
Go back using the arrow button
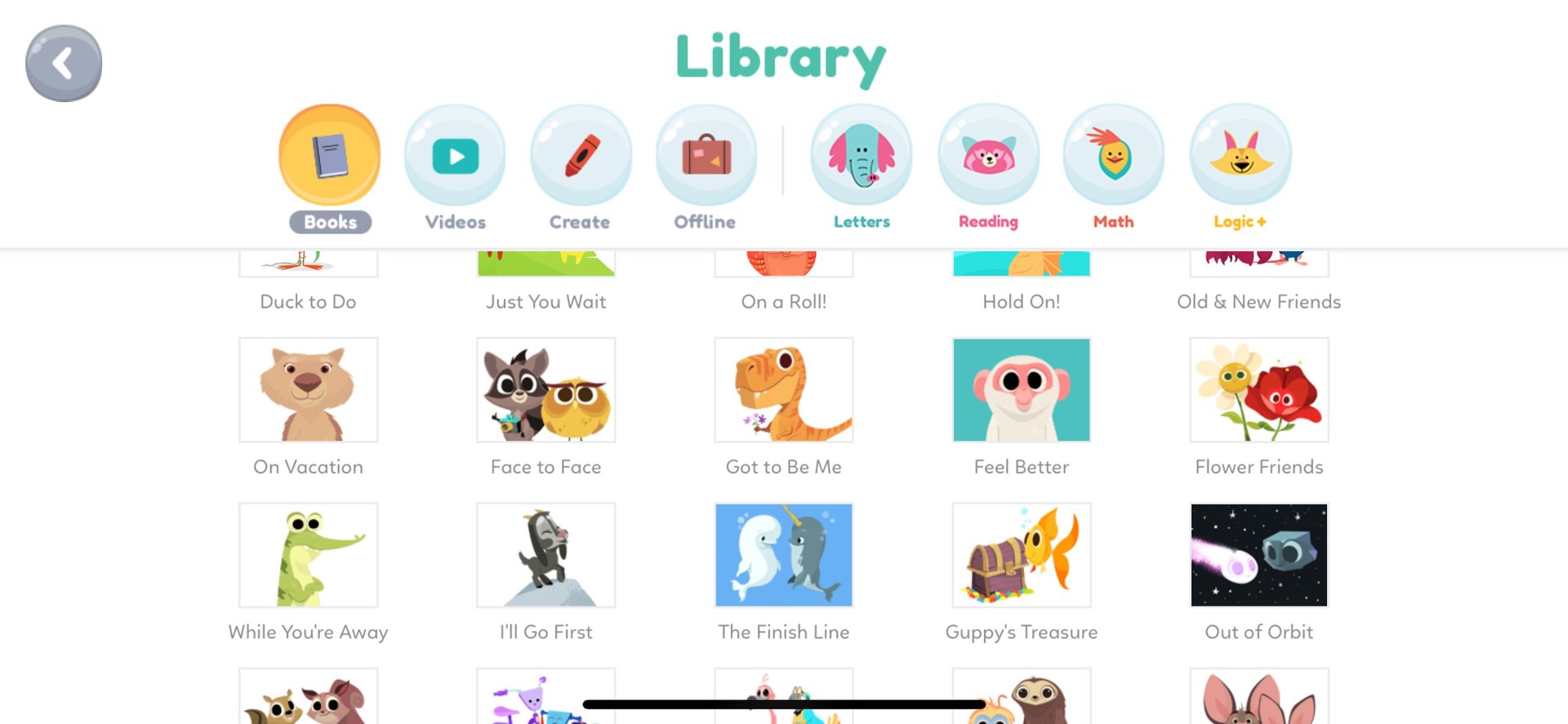coord(64,63)
